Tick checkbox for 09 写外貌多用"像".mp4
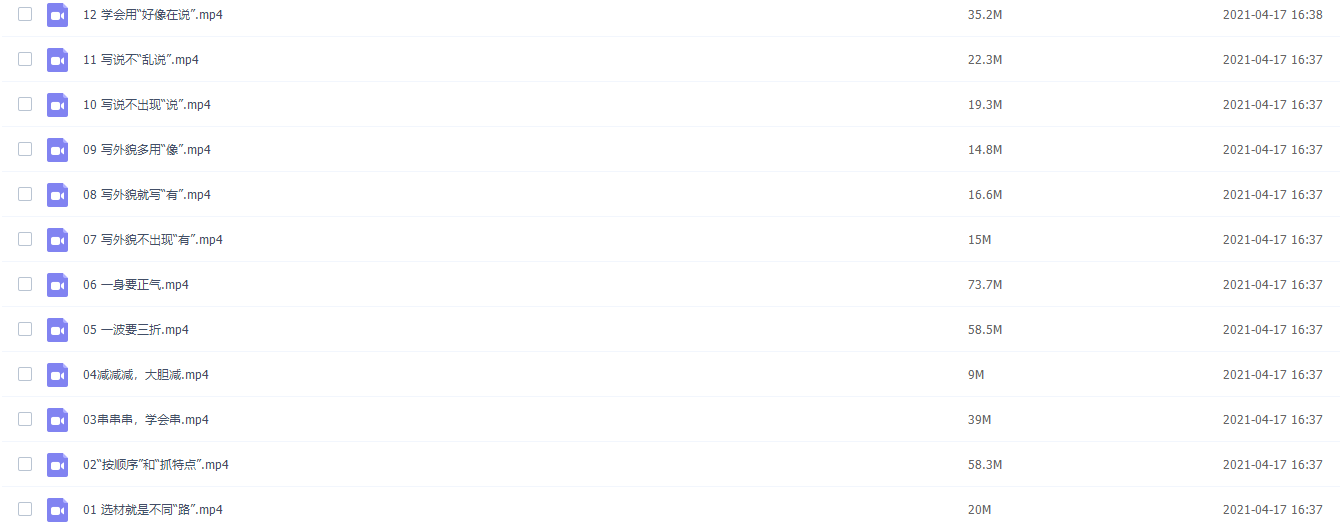This screenshot has width=1340, height=524. point(25,150)
